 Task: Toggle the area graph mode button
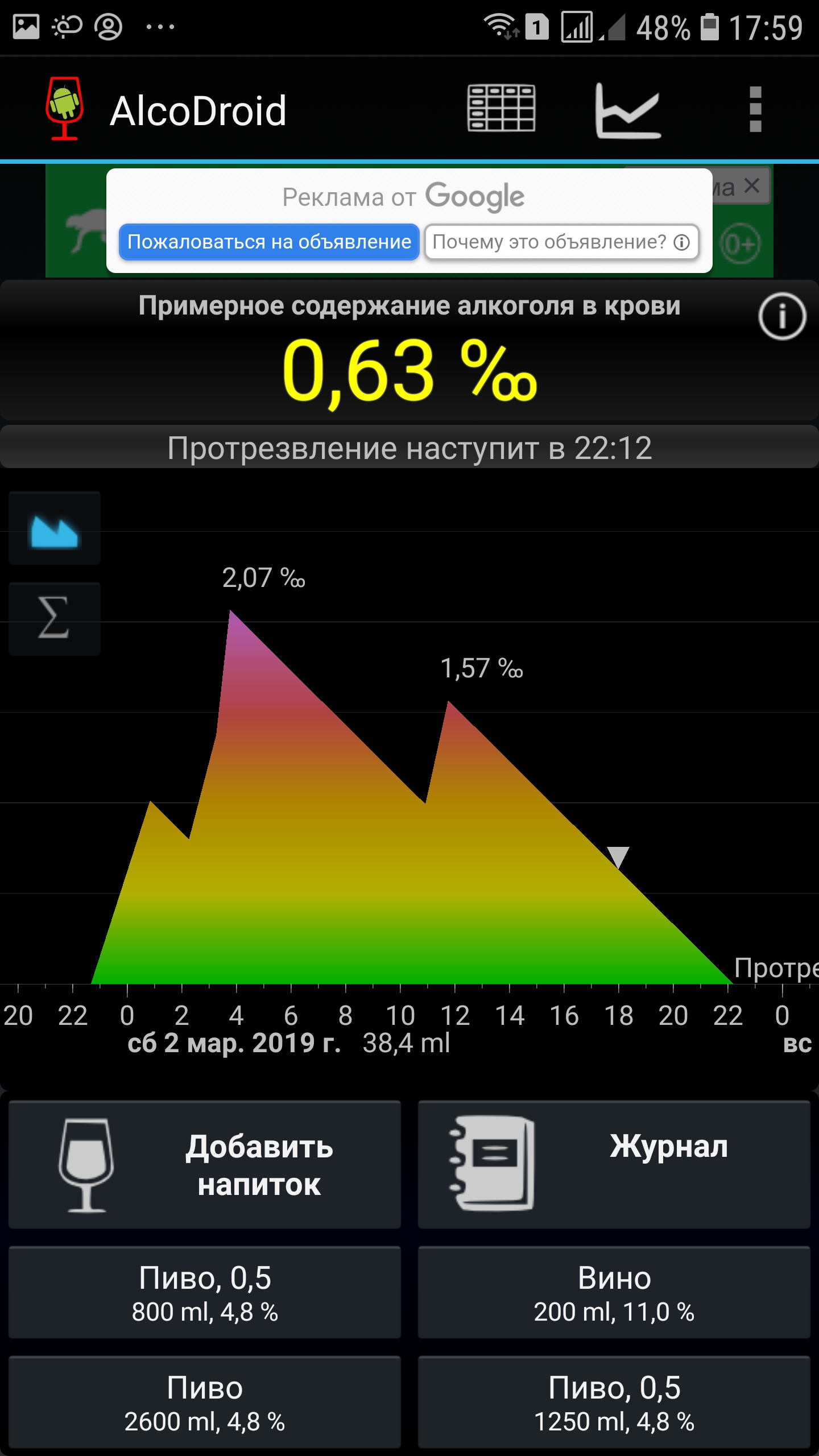55,528
